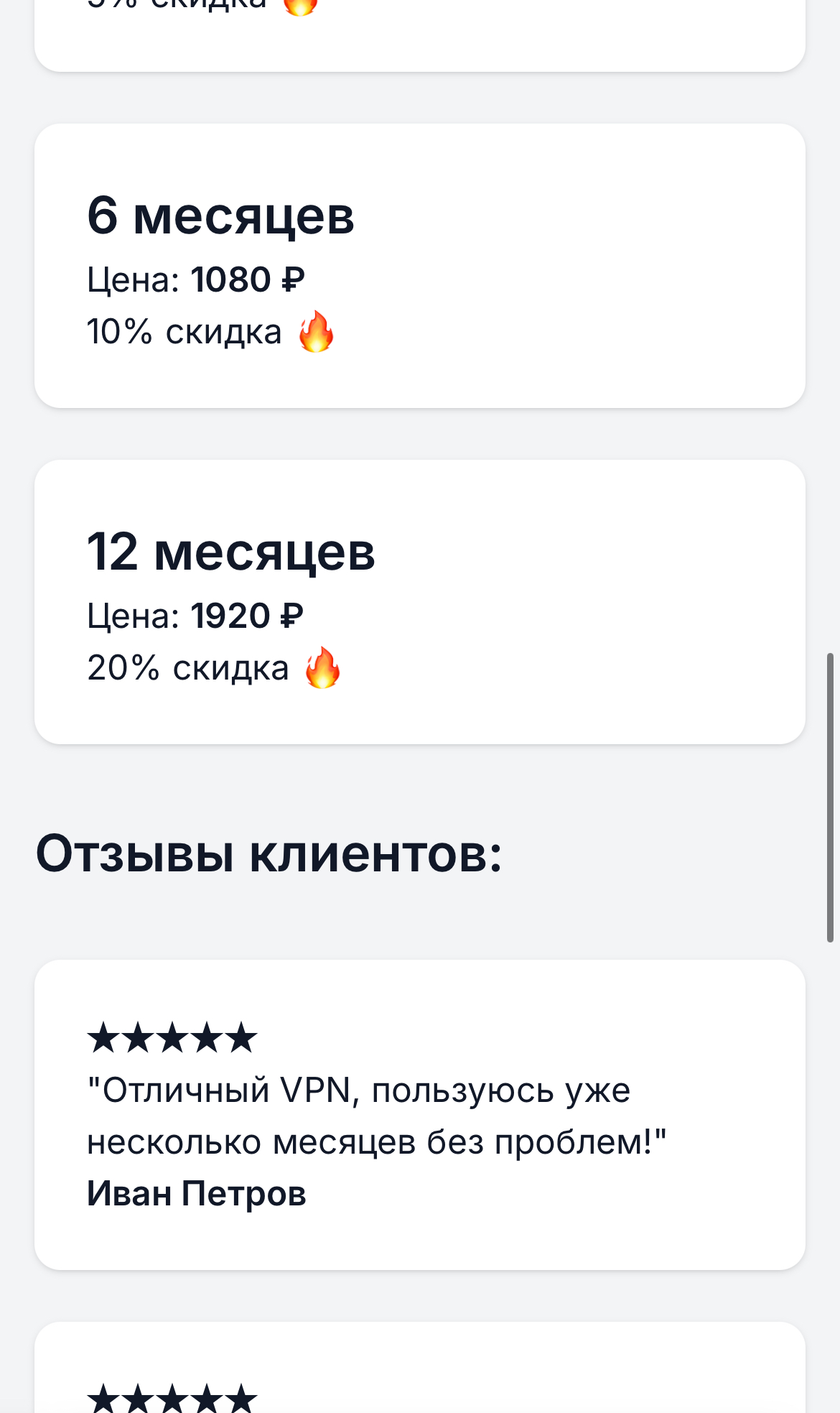
Task: Choose the 12 месяцев plan card
Action: pyautogui.click(x=420, y=602)
